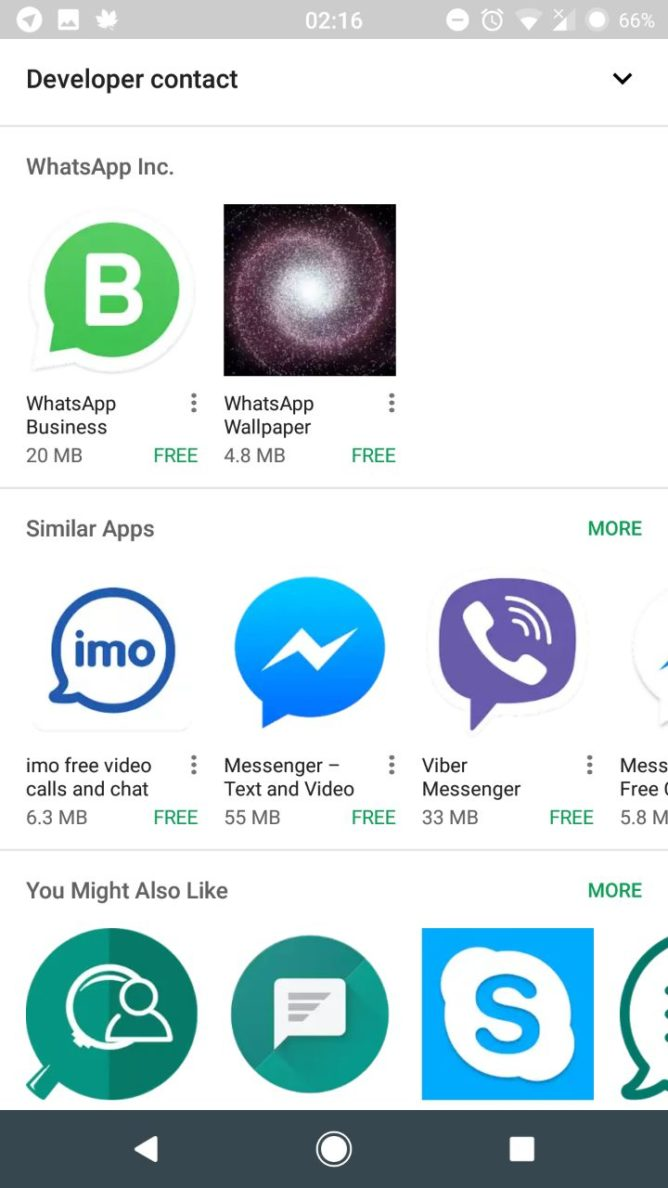
Task: Open overflow menu for Viber Messenger
Action: 589,764
